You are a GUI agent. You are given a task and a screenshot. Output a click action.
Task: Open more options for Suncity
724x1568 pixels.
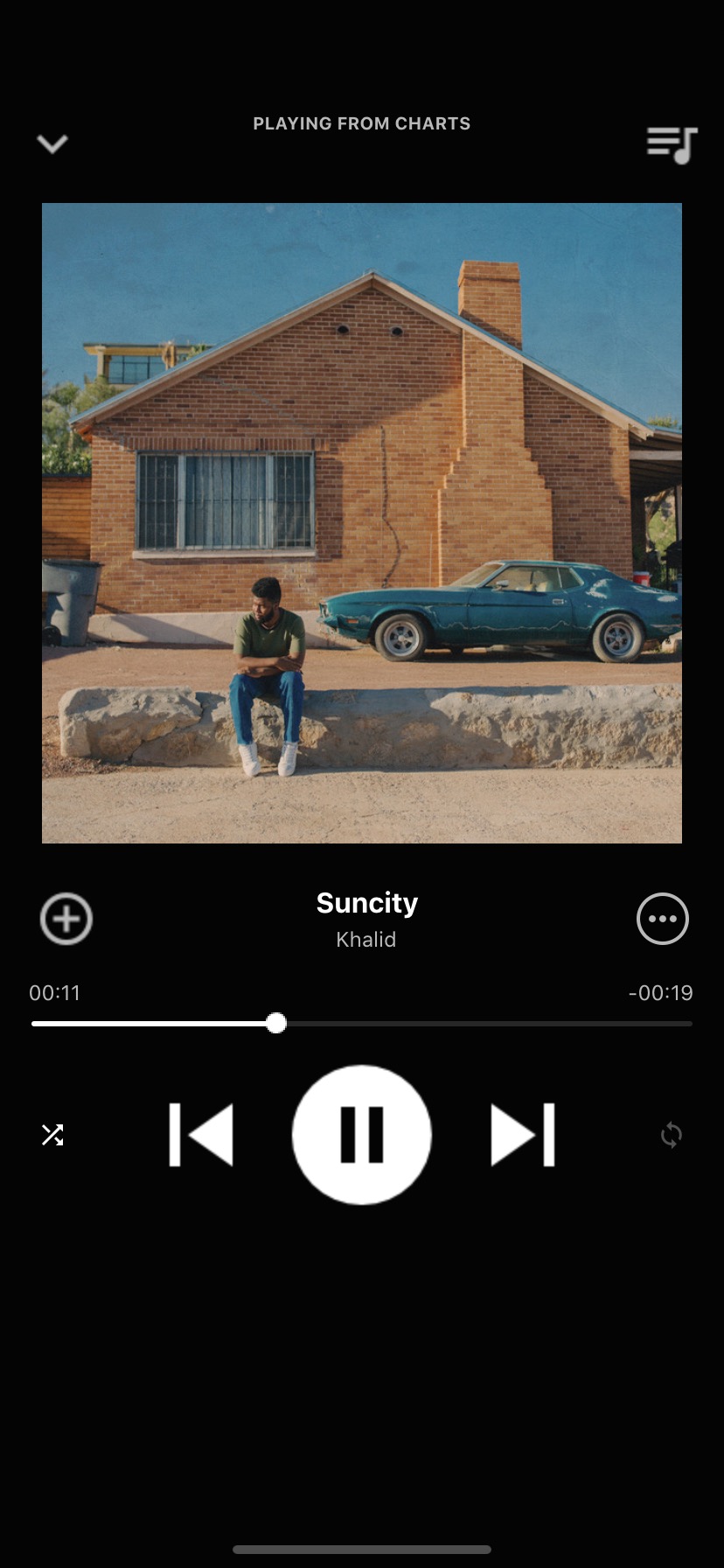pos(663,919)
